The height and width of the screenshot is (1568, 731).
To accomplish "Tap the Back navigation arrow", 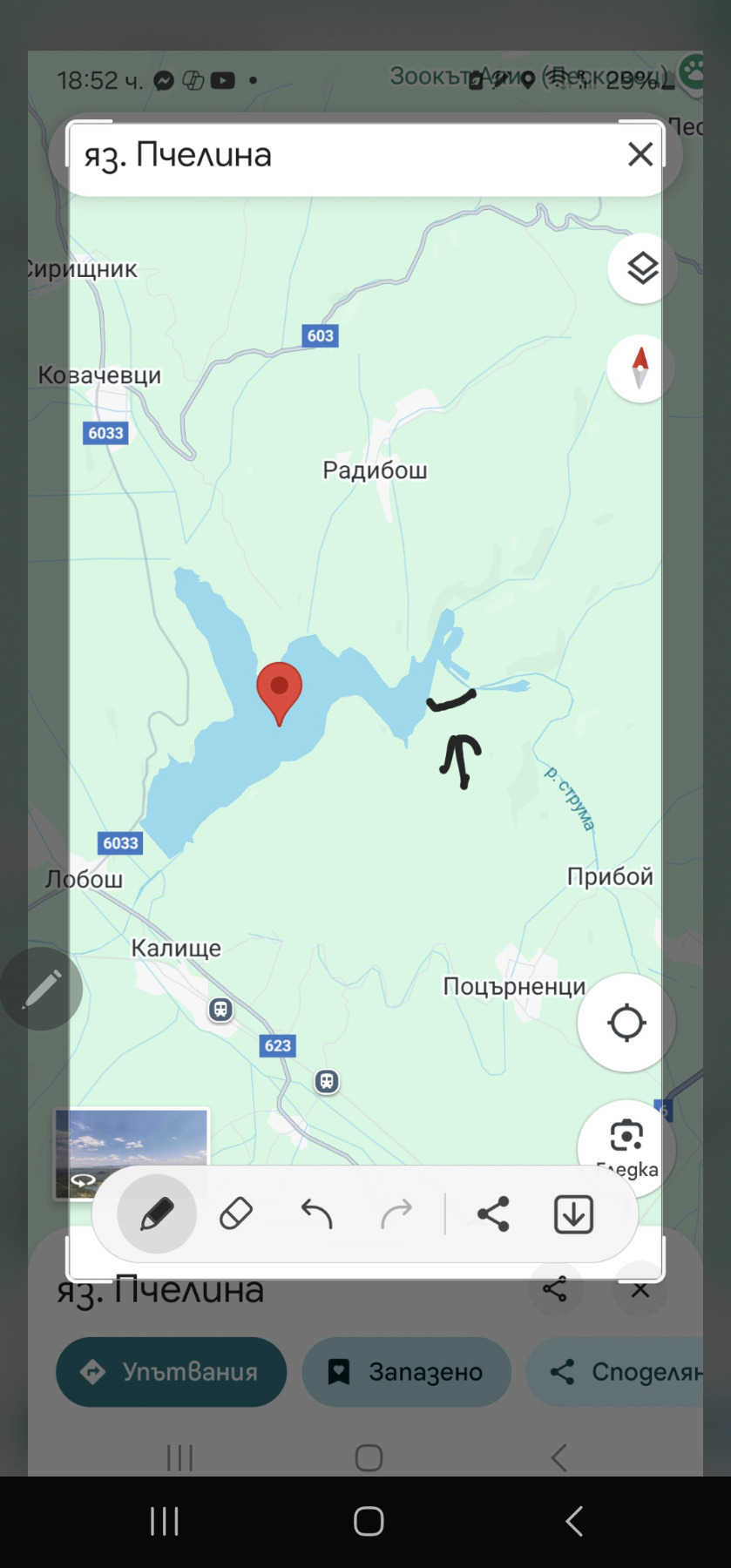I will (x=573, y=1520).
